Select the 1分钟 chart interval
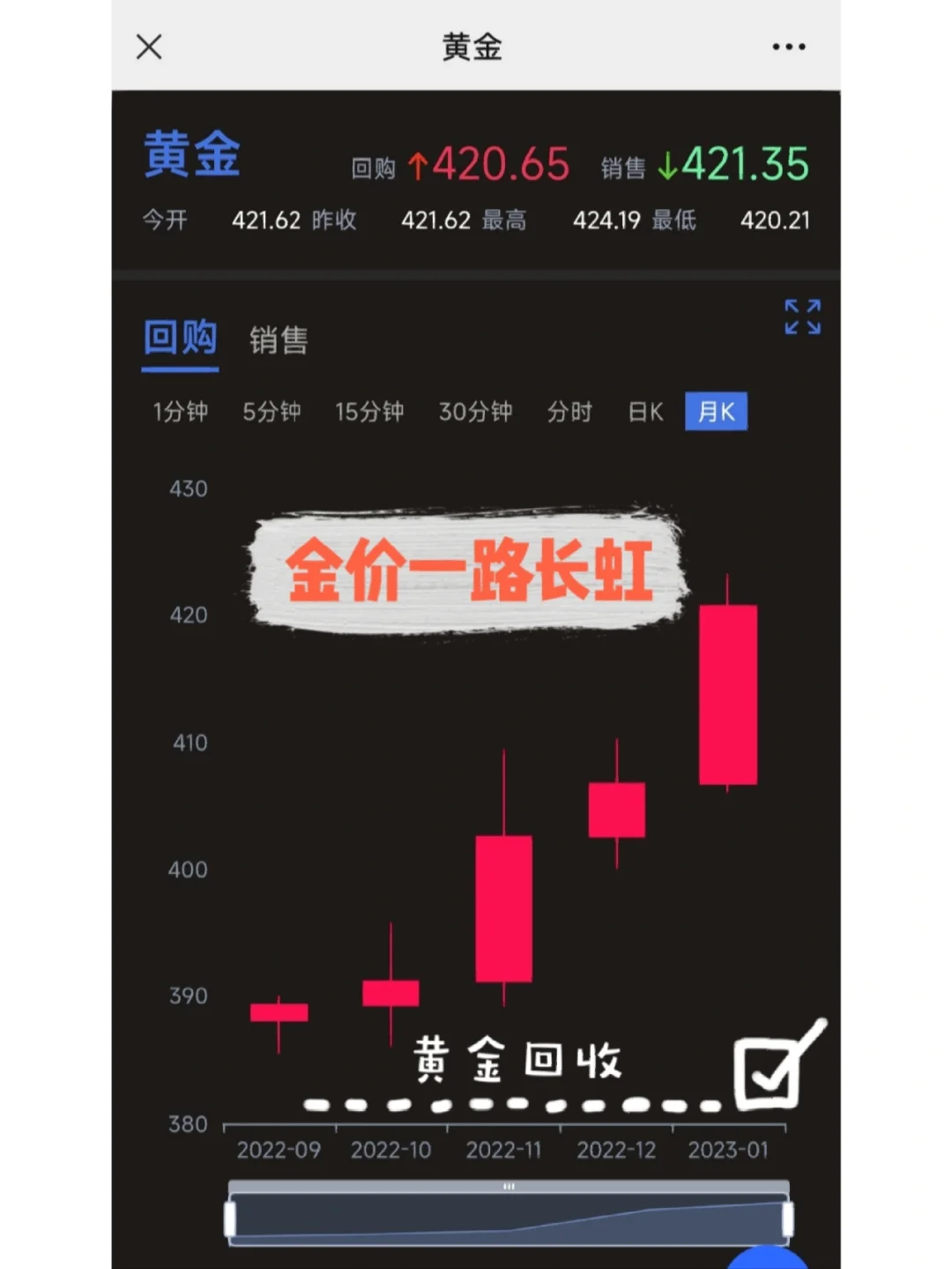 (x=181, y=412)
